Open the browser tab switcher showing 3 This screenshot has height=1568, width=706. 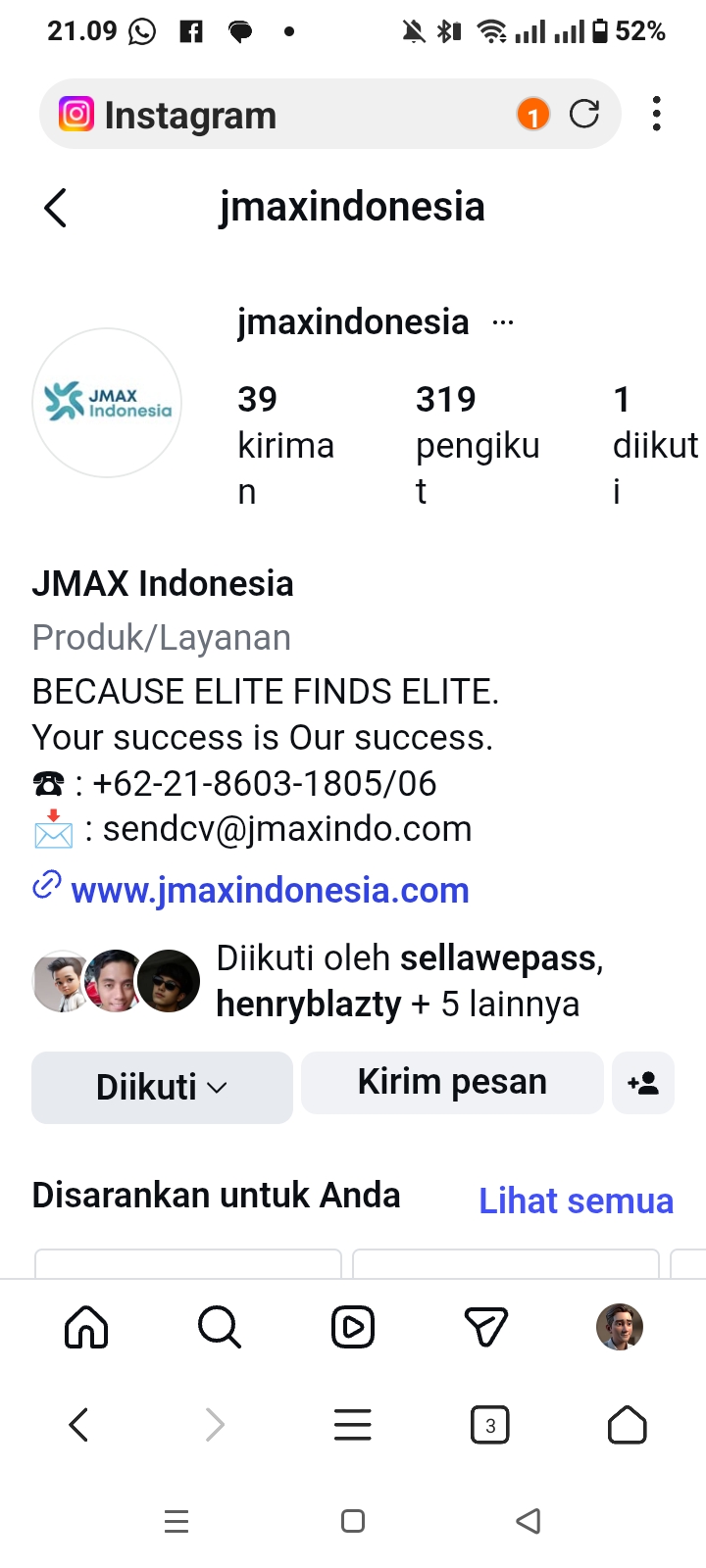pyautogui.click(x=490, y=1425)
